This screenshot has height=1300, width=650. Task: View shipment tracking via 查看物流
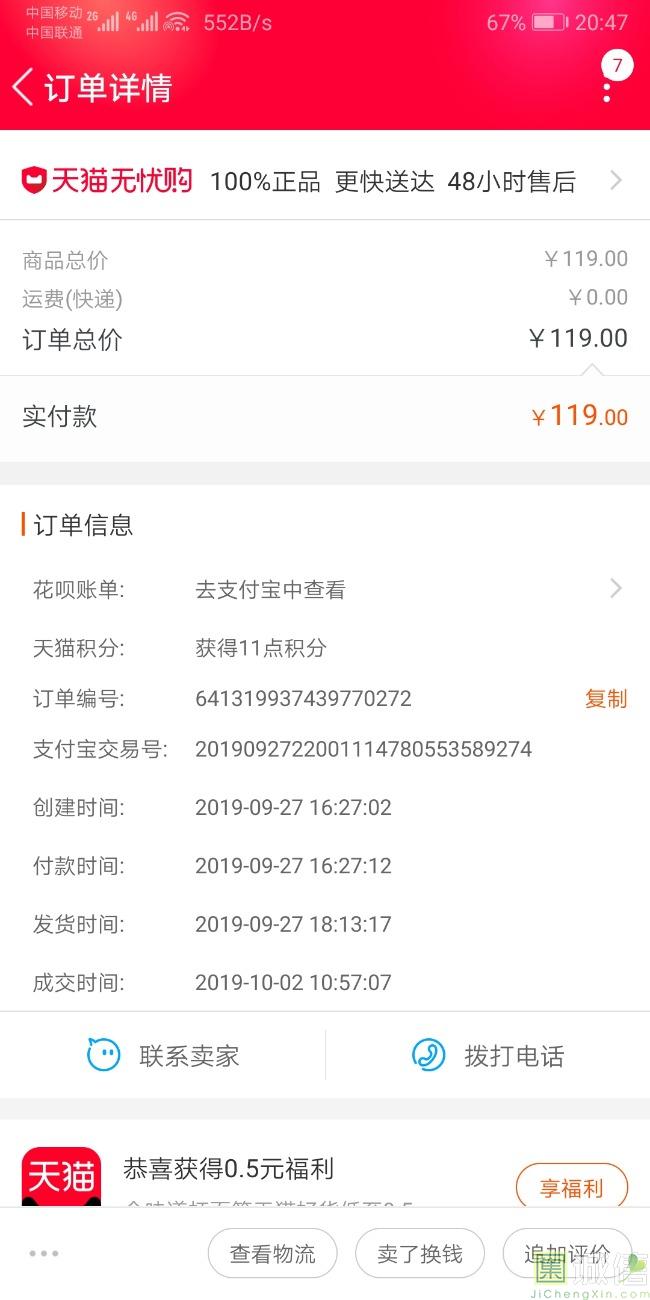(x=272, y=1253)
